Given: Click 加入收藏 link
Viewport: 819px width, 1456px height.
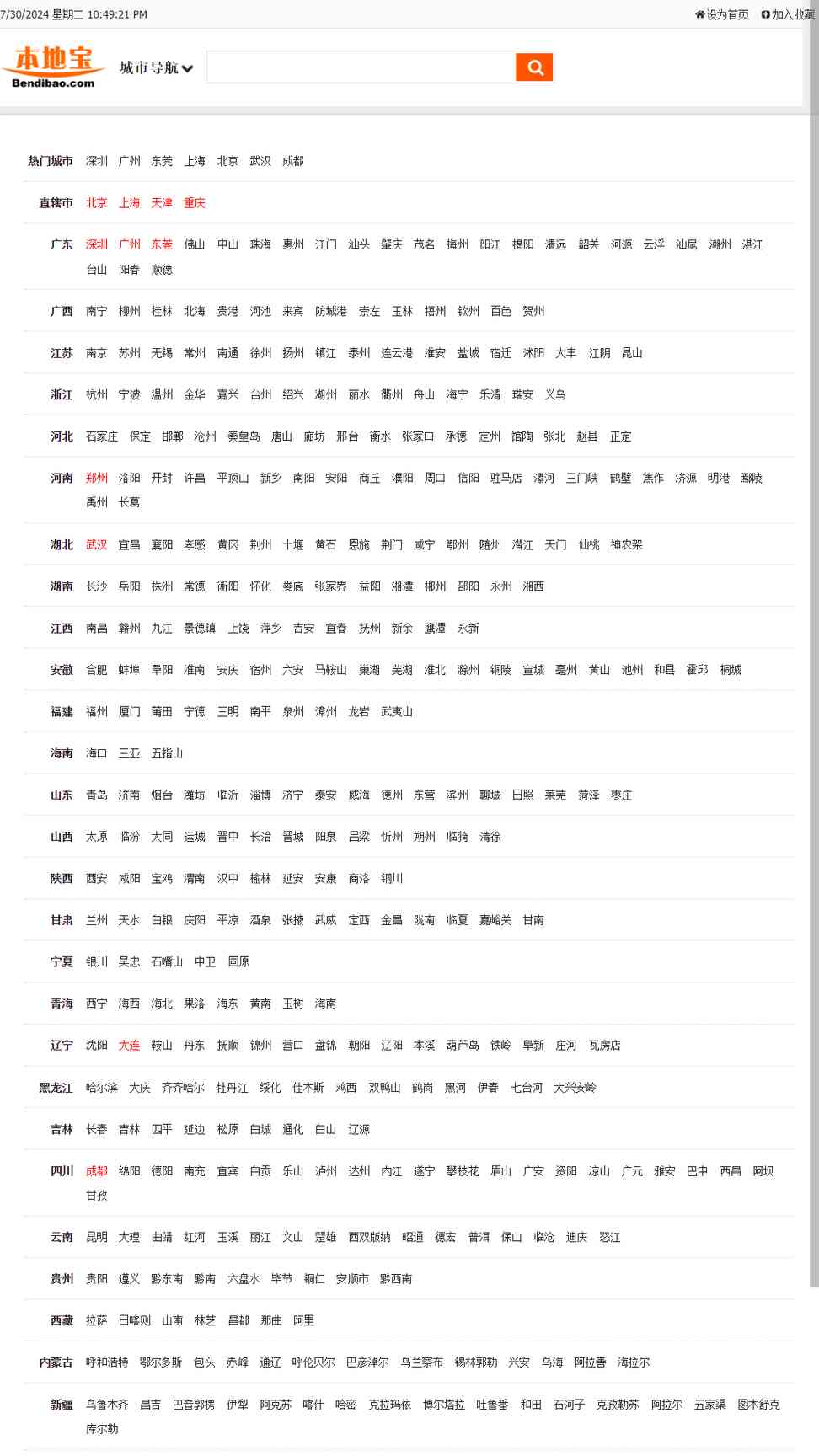Looking at the screenshot, I should 789,14.
